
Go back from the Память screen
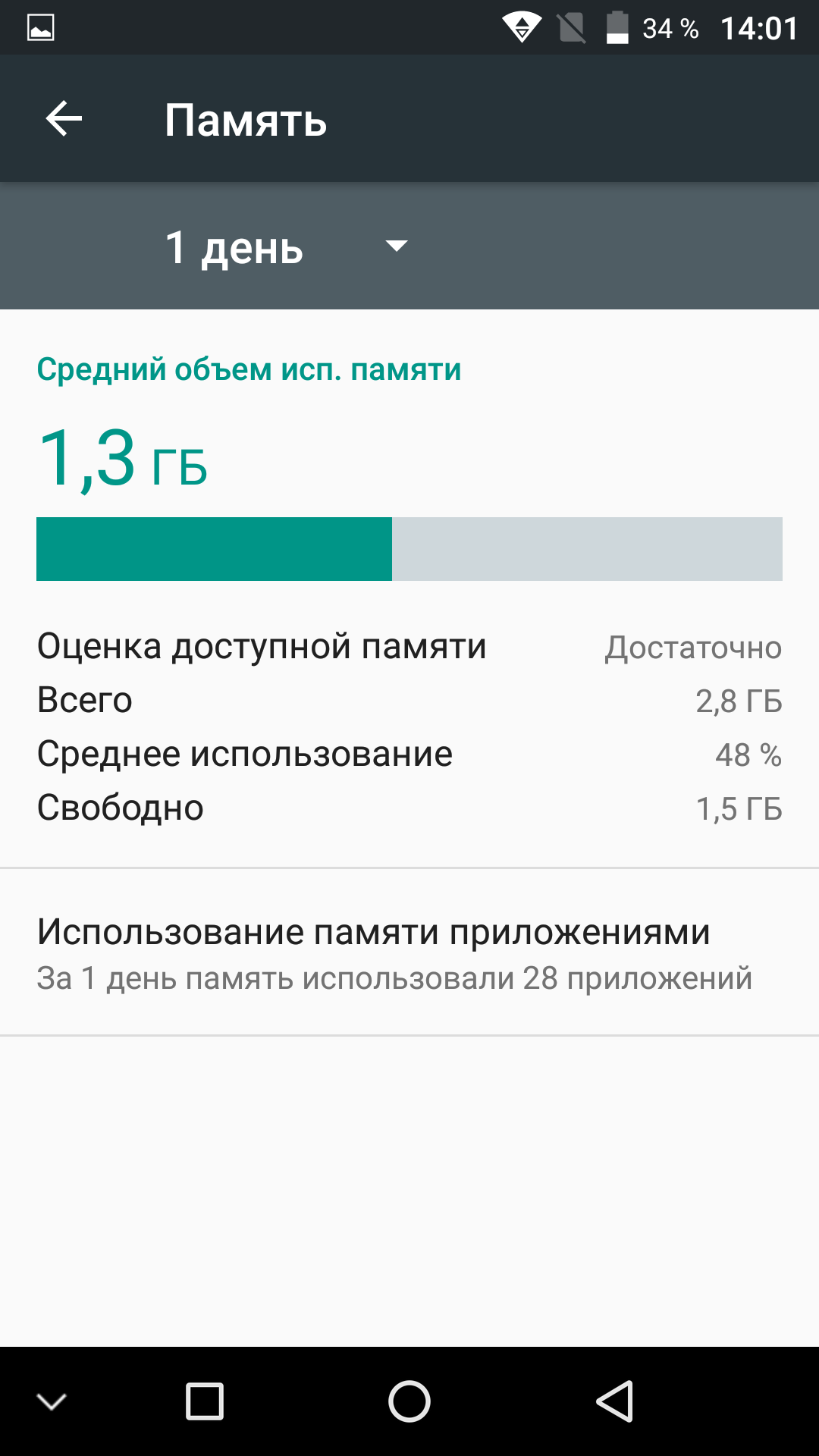click(x=64, y=119)
